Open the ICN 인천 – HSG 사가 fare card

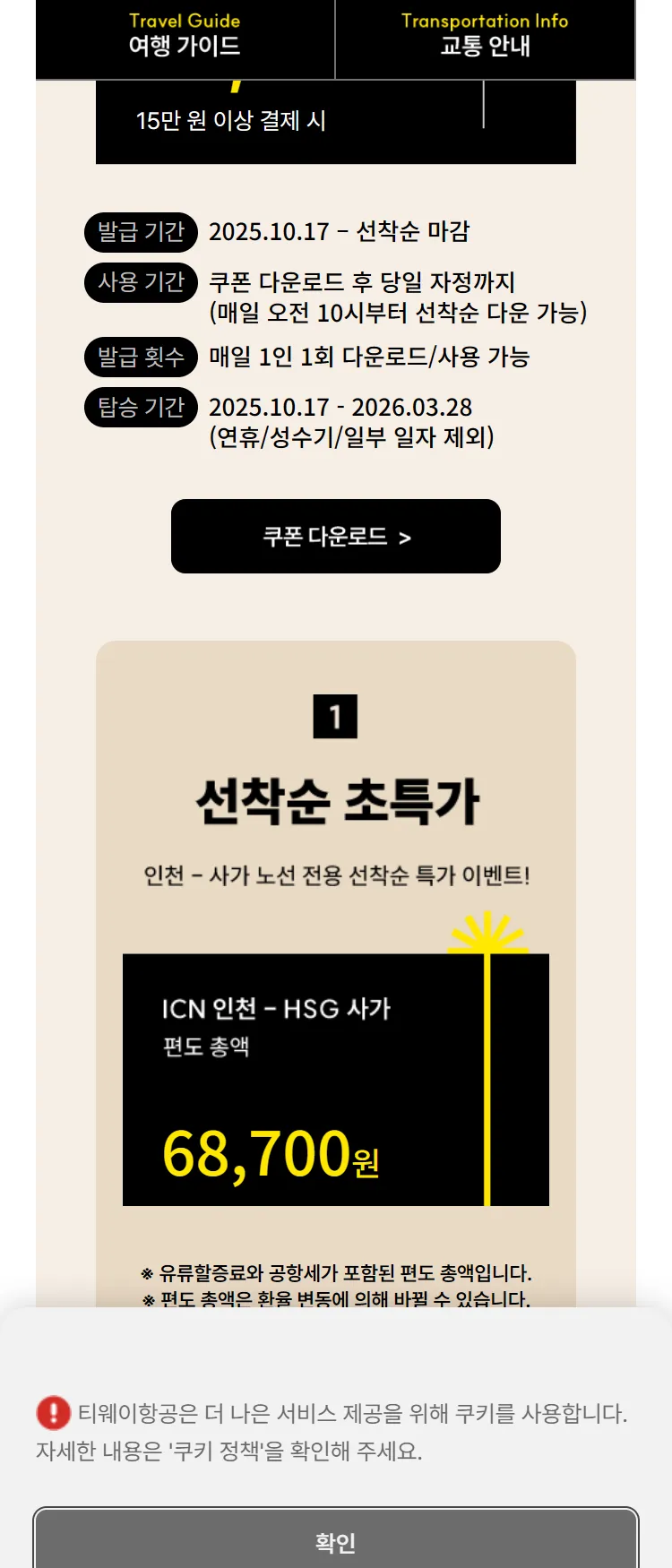(x=336, y=1080)
